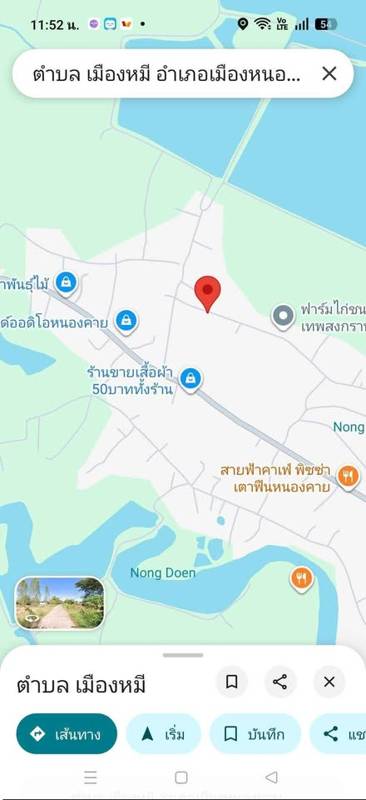Close the ตำบล เมืองหมี place sheet
The image size is (366, 800).
pyautogui.click(x=329, y=682)
